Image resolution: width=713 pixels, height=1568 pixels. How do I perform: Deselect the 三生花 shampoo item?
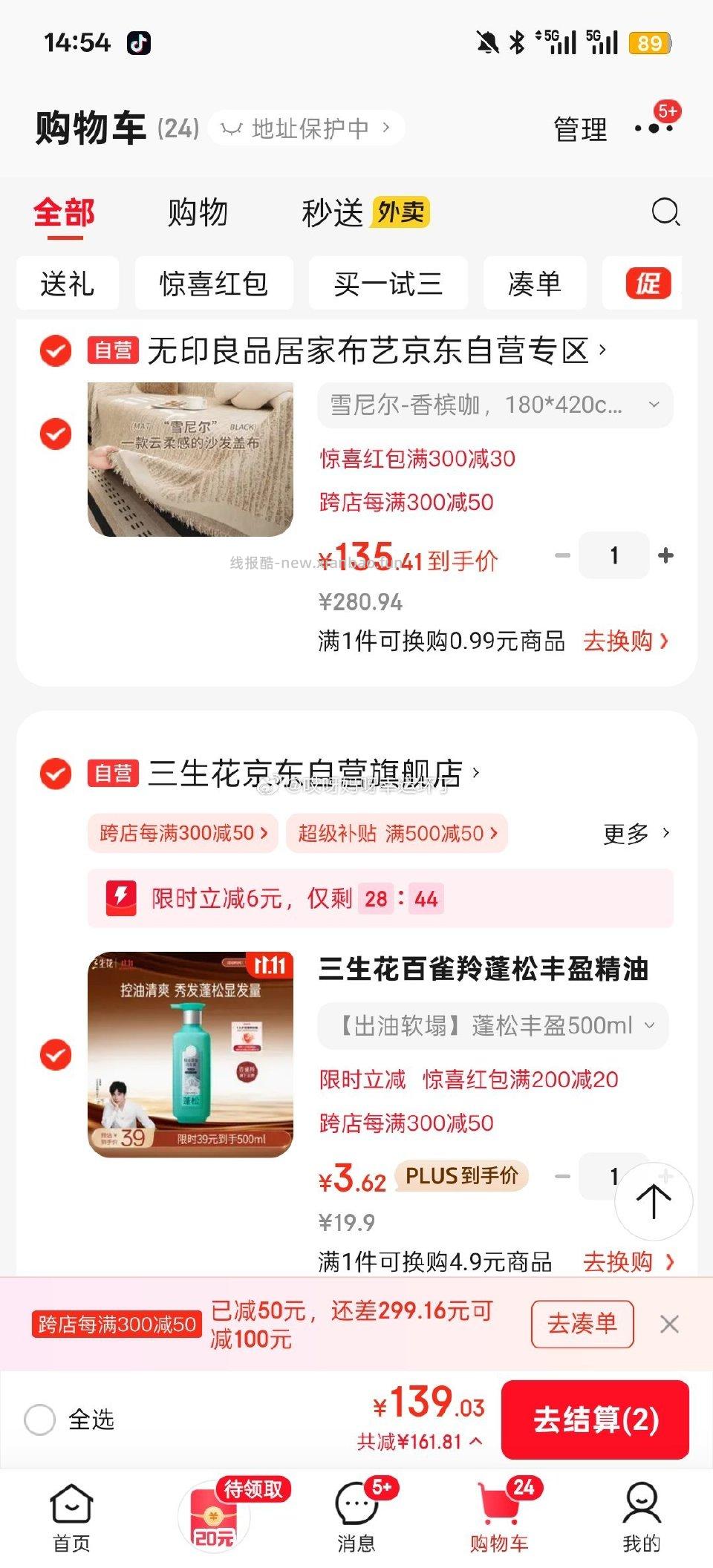tap(55, 1053)
